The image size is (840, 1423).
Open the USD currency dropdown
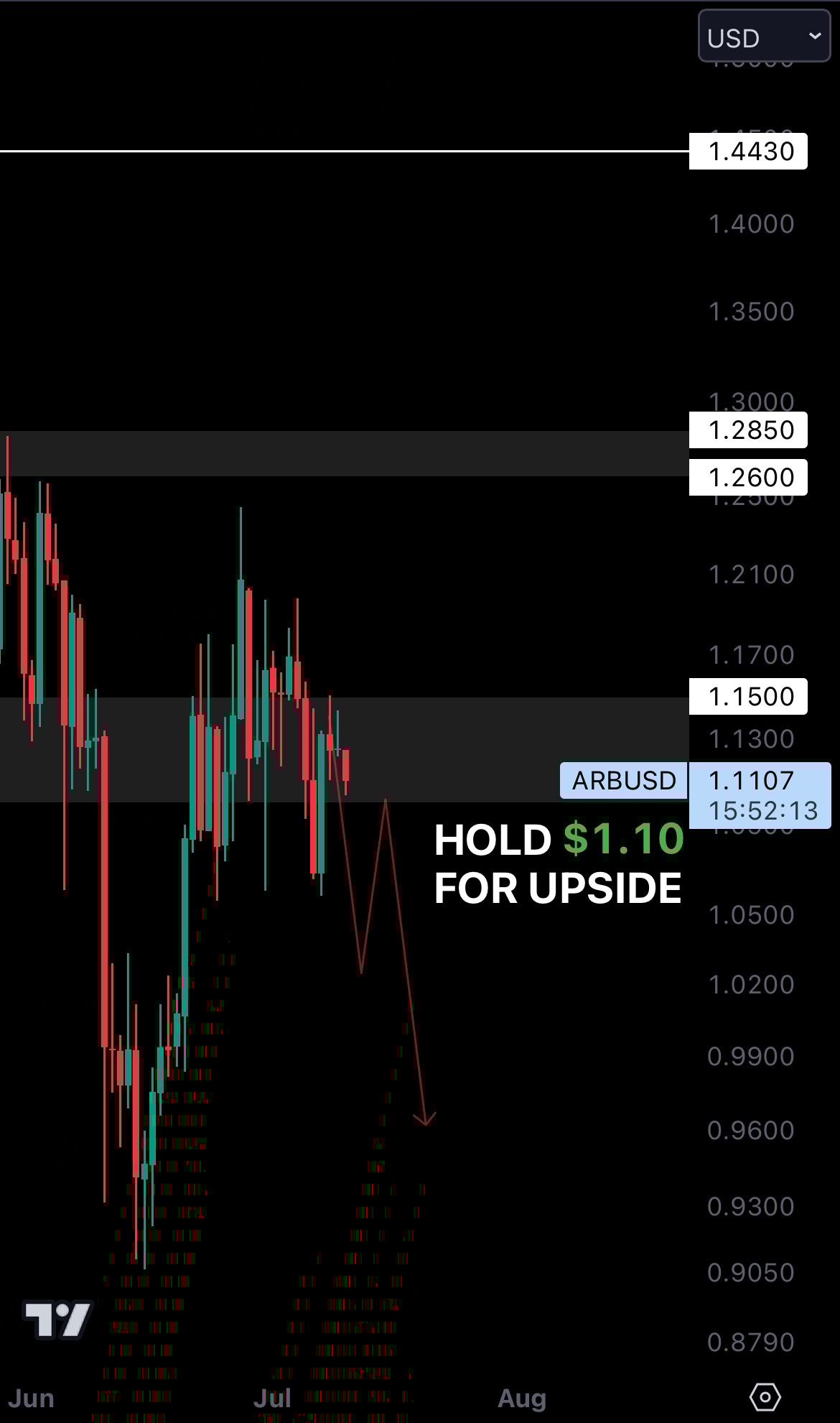[x=764, y=37]
